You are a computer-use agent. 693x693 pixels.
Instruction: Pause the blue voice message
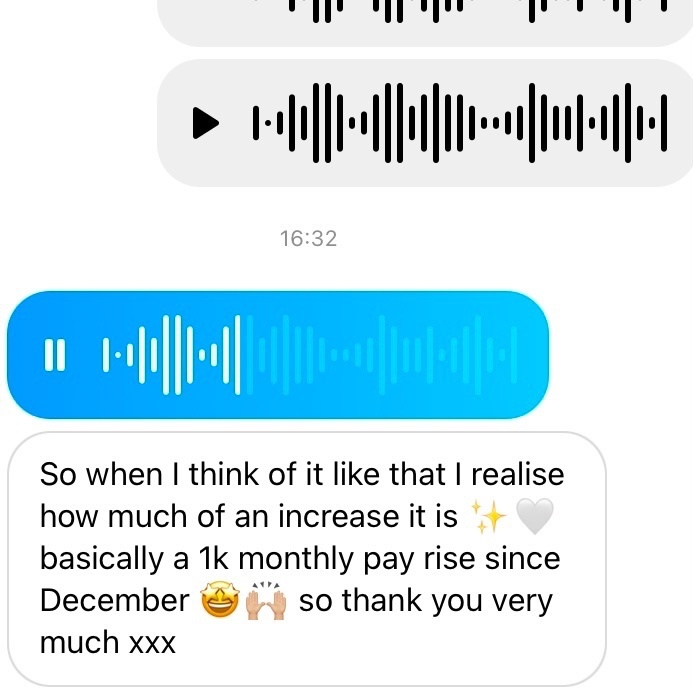[55, 354]
